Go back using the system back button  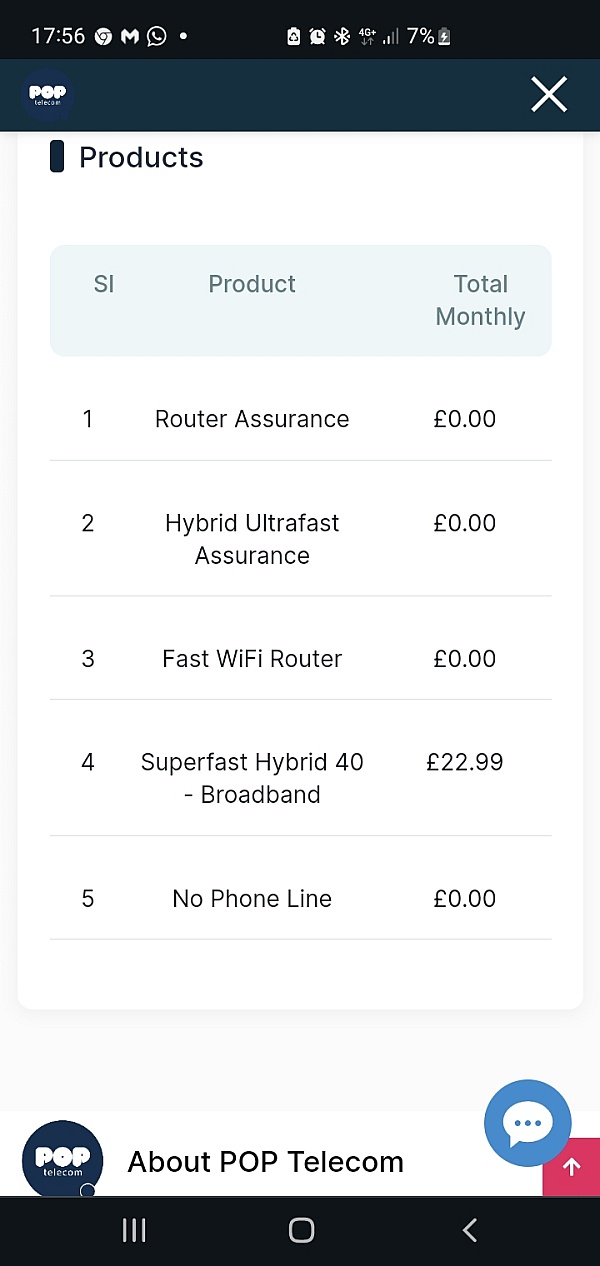469,1230
